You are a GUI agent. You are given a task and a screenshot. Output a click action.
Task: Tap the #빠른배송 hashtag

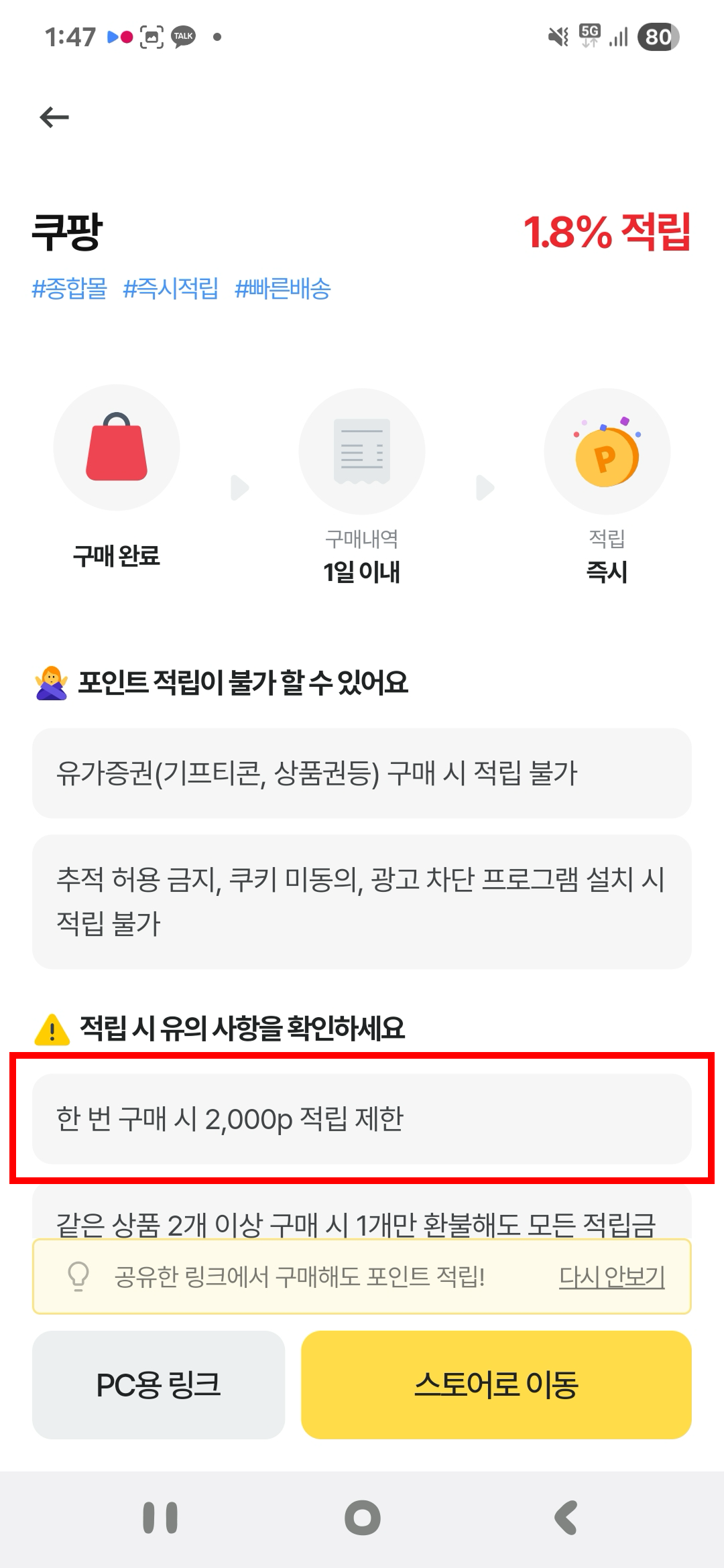[283, 289]
